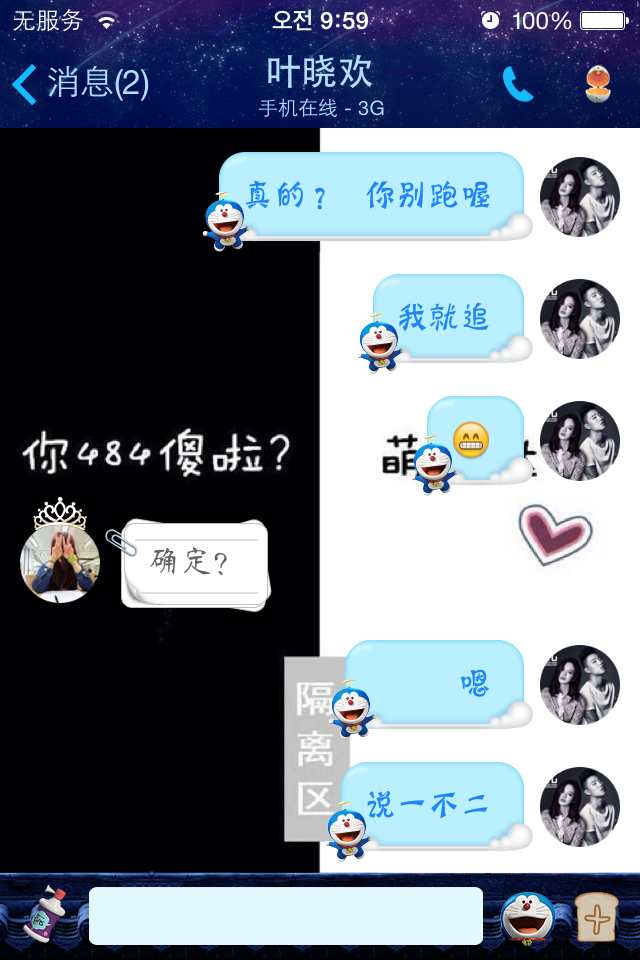
Task: Tap the message input field
Action: coord(286,915)
